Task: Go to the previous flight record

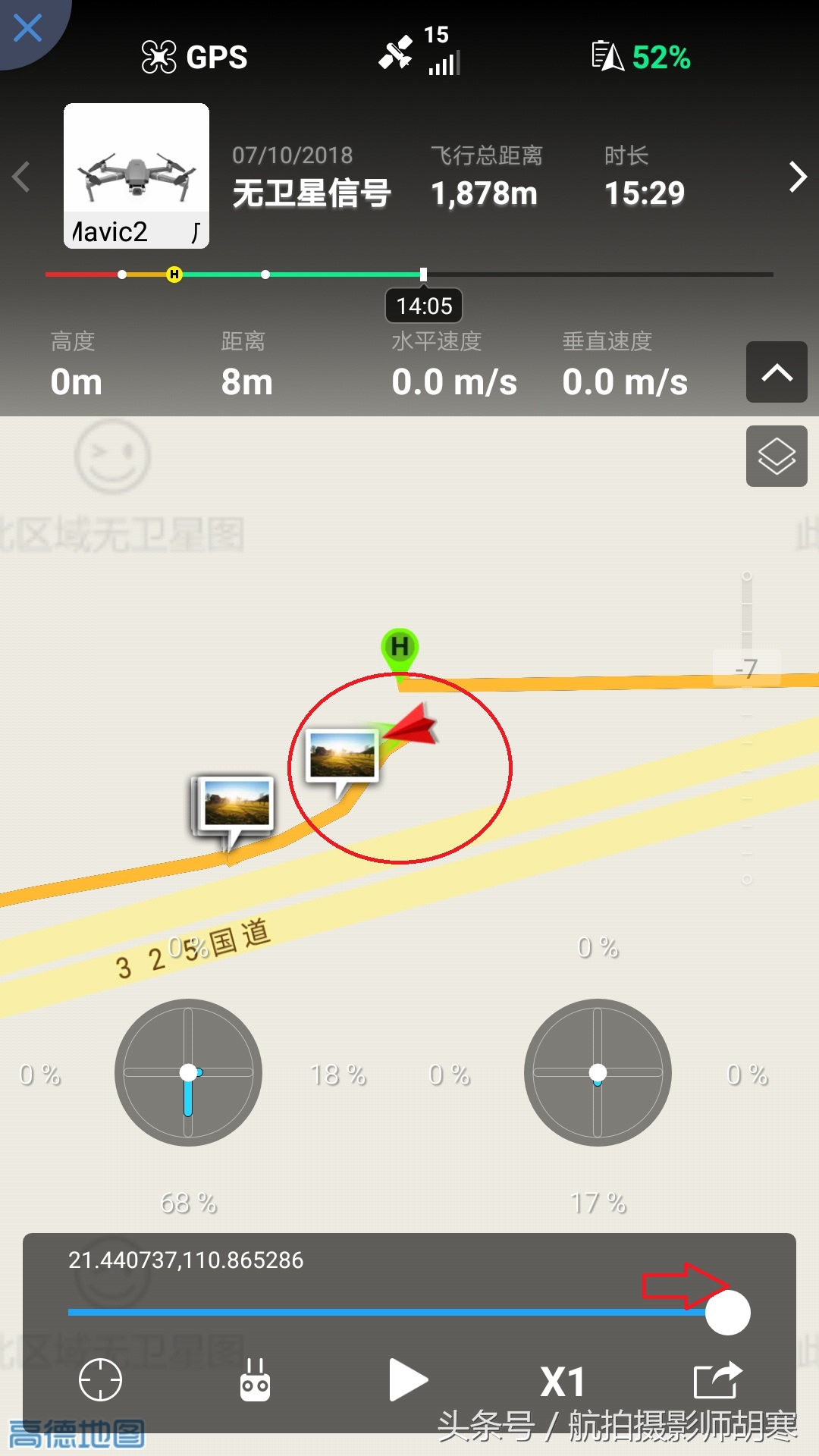Action: click(x=22, y=177)
